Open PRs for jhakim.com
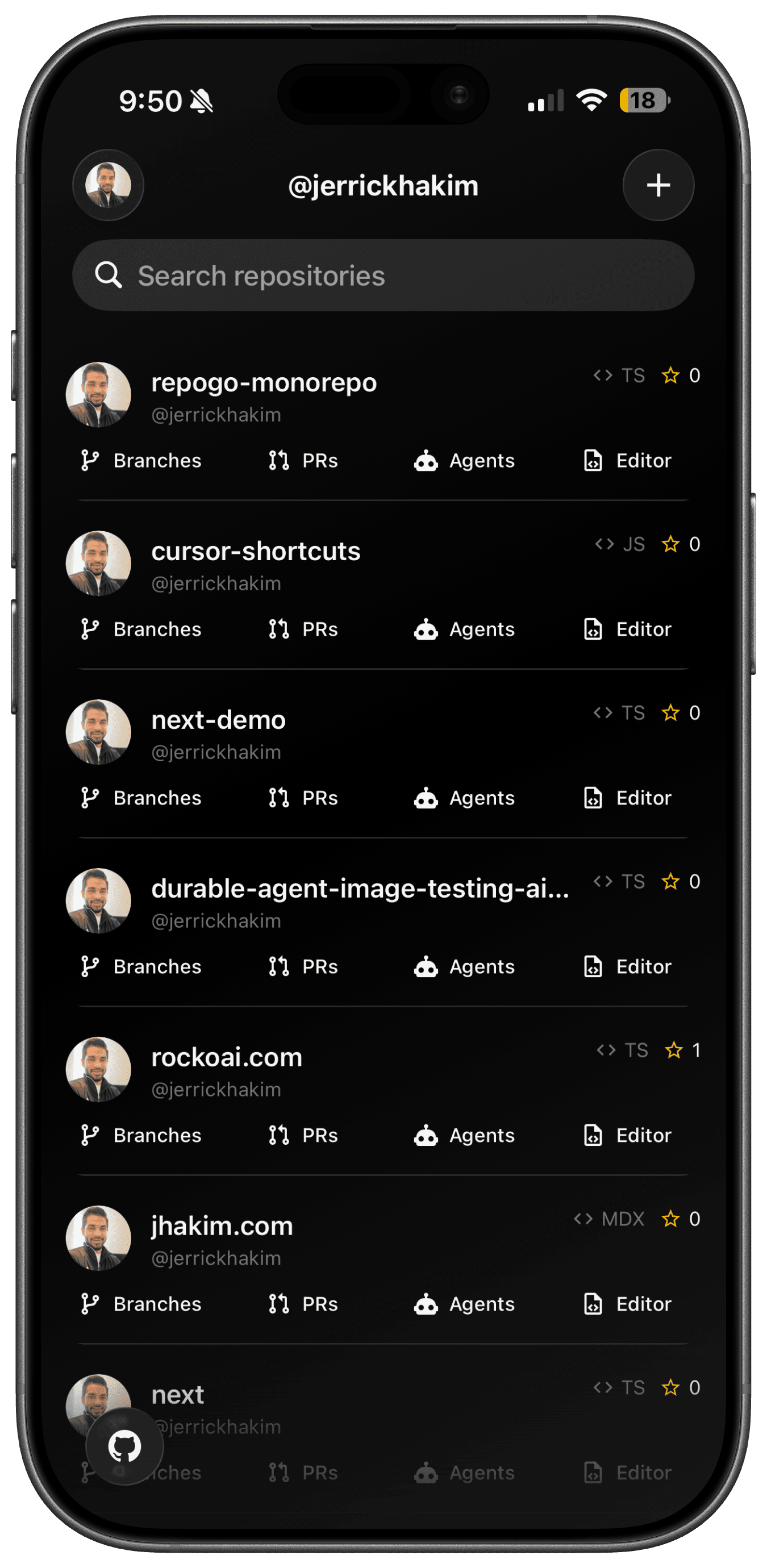Viewport: 767px width, 1568px height. coord(303,1304)
